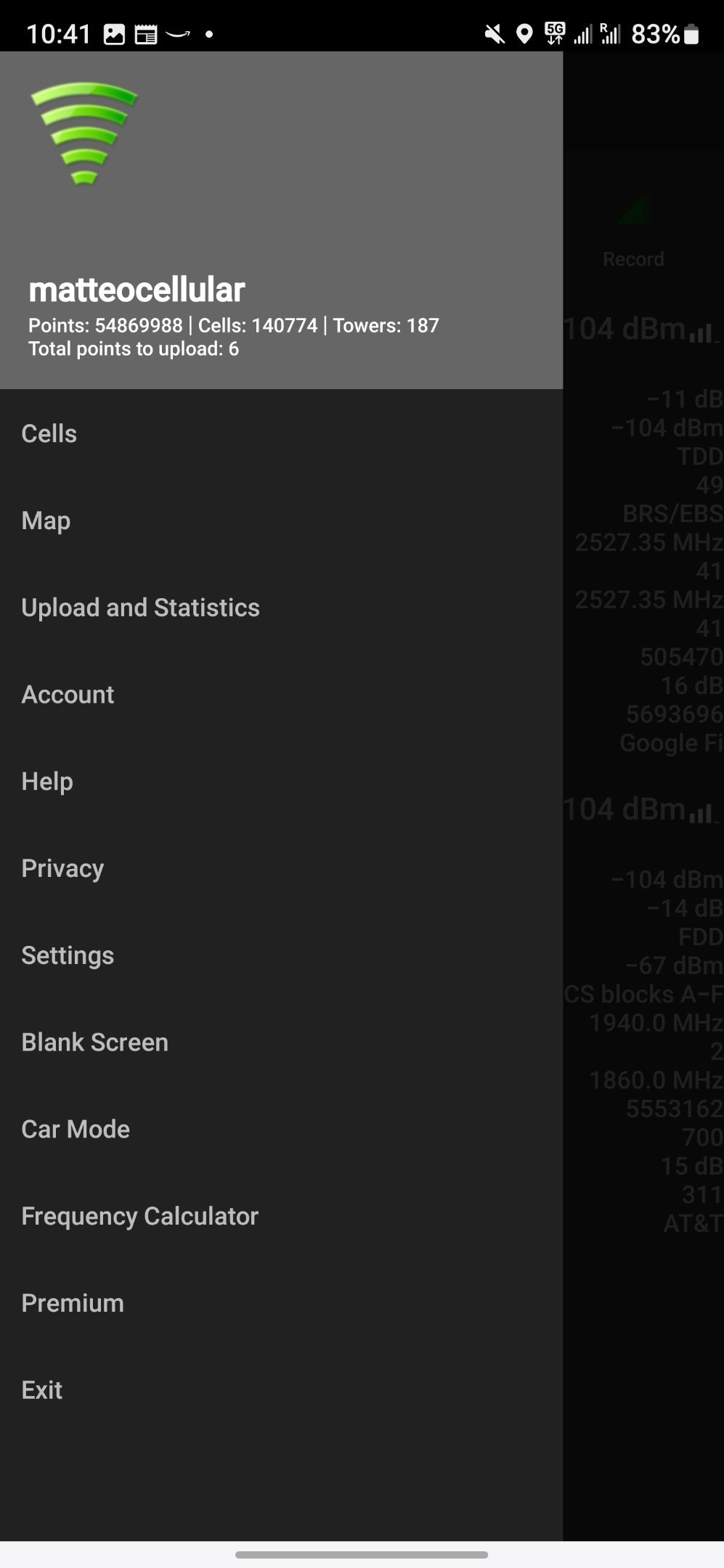The image size is (724, 1568).
Task: Open Settings from the drawer
Action: click(281, 955)
